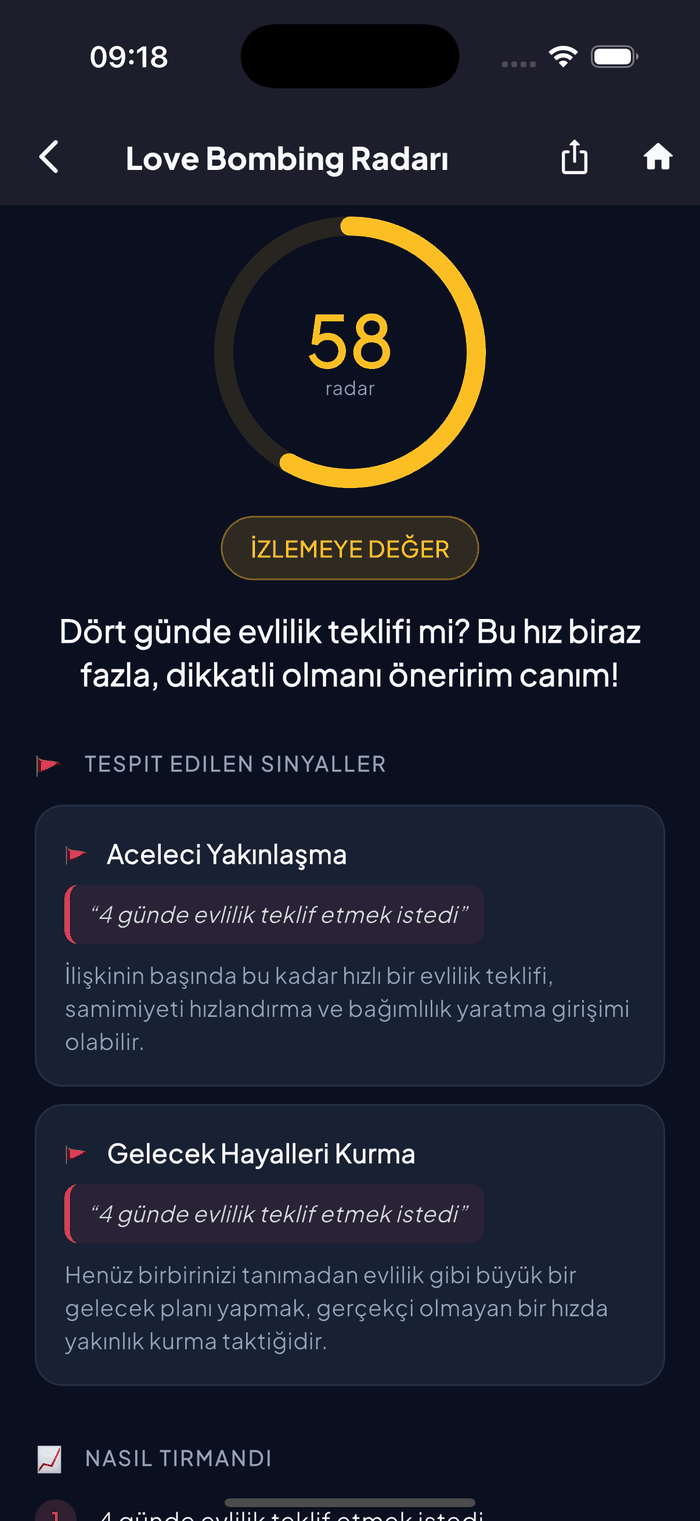Go back using the header arrow
This screenshot has height=1521, width=700.
tap(49, 157)
